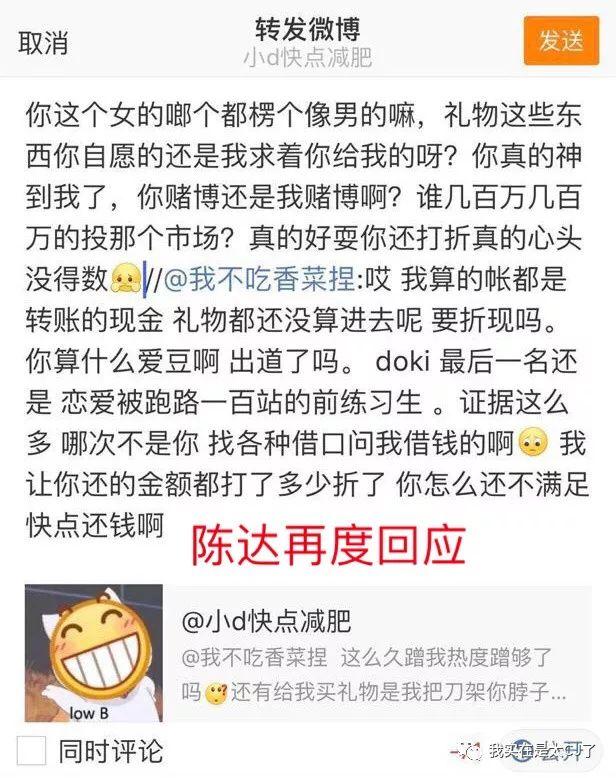This screenshot has height=778, width=616.
Task: Send the repost with 发送
Action: tap(561, 41)
